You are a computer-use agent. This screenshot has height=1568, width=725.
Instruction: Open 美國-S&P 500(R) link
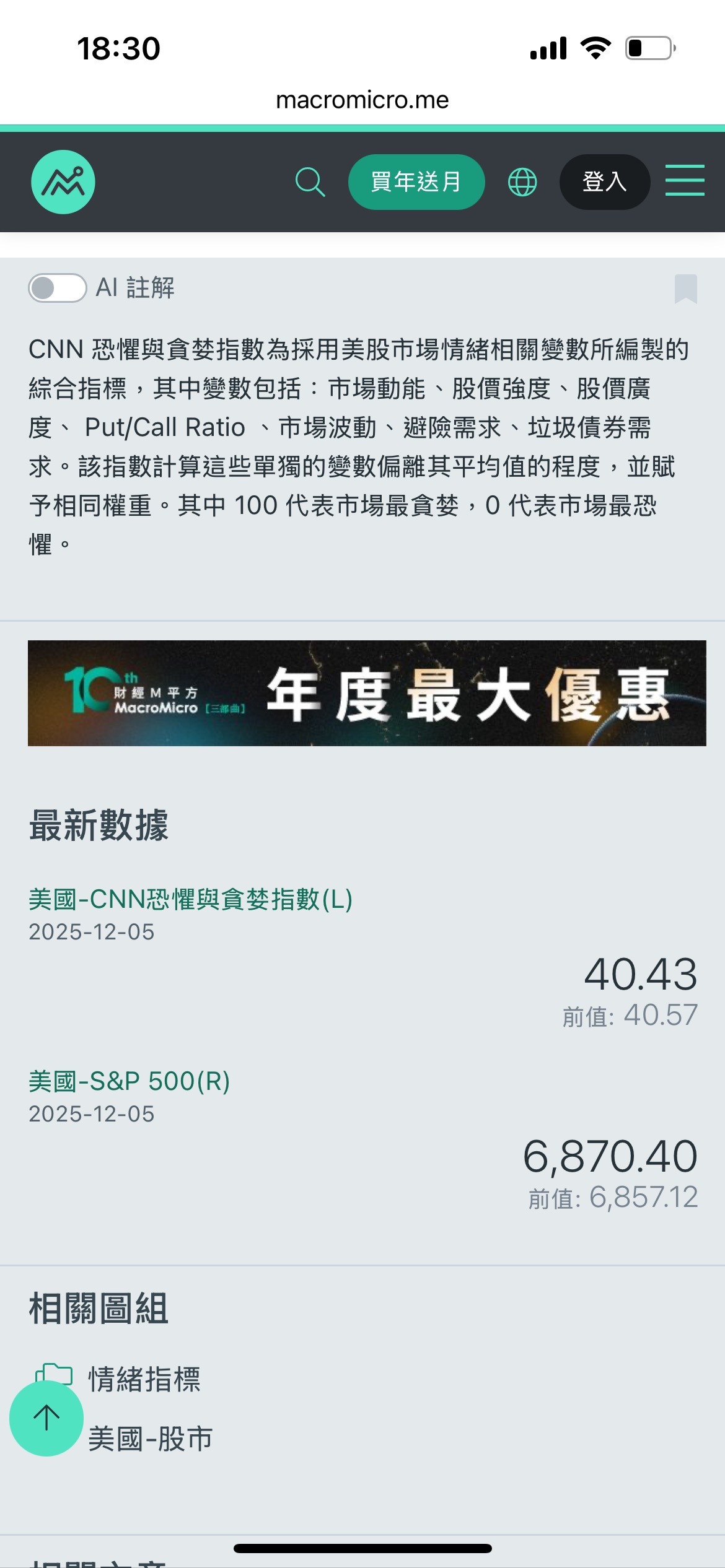130,1081
